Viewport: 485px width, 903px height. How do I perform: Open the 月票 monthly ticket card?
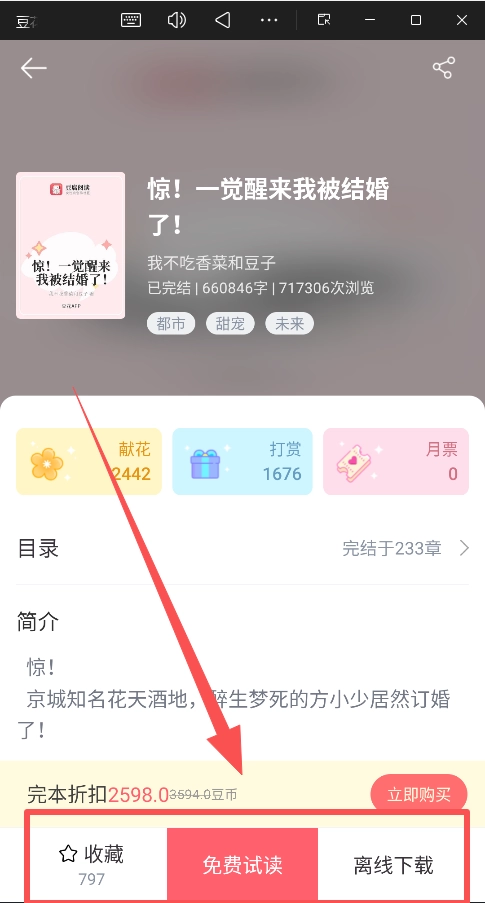[396, 461]
